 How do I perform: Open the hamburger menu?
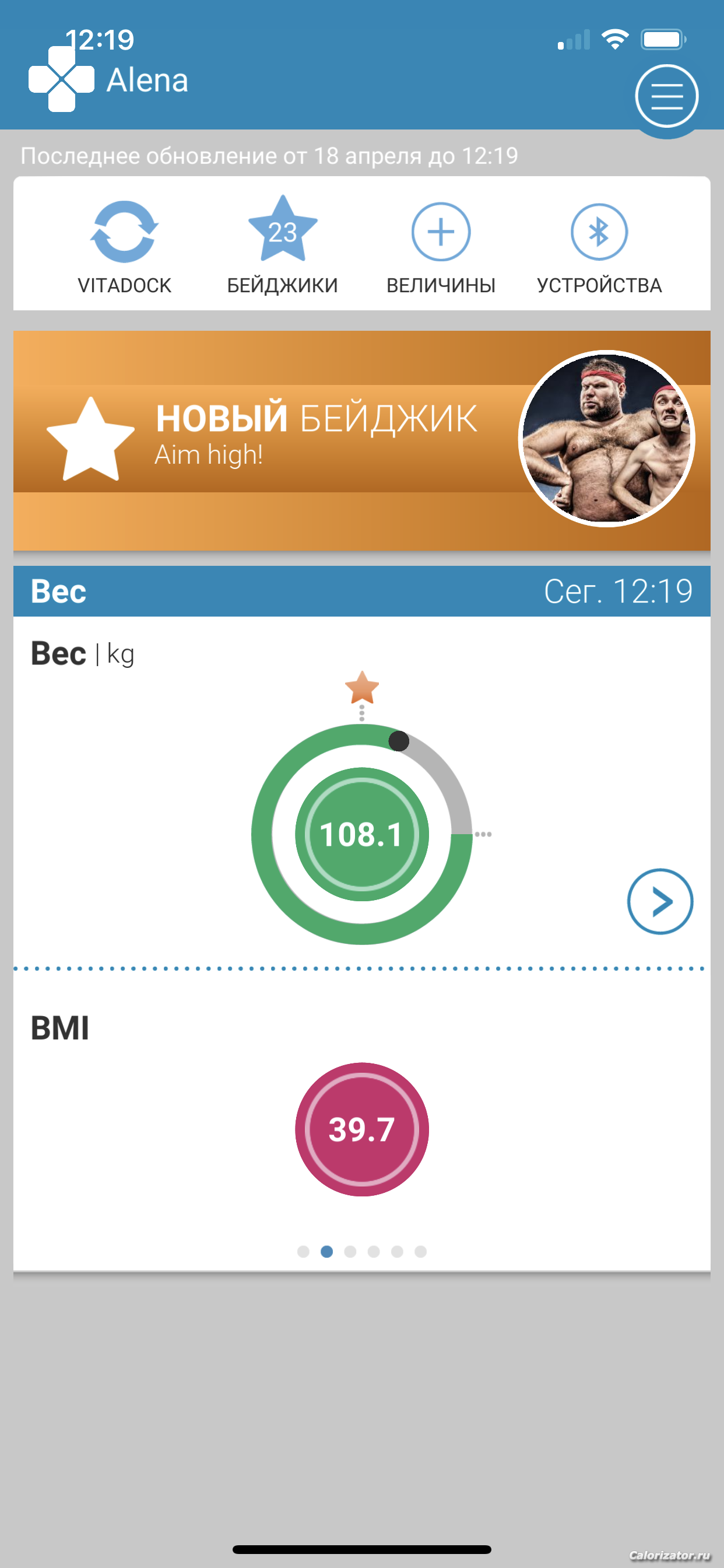point(666,96)
